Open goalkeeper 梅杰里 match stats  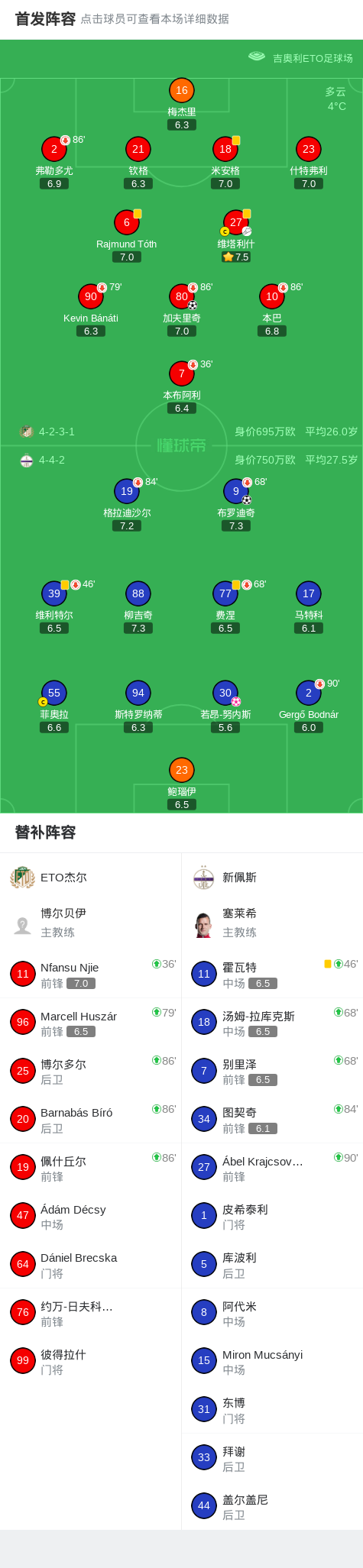tap(182, 104)
